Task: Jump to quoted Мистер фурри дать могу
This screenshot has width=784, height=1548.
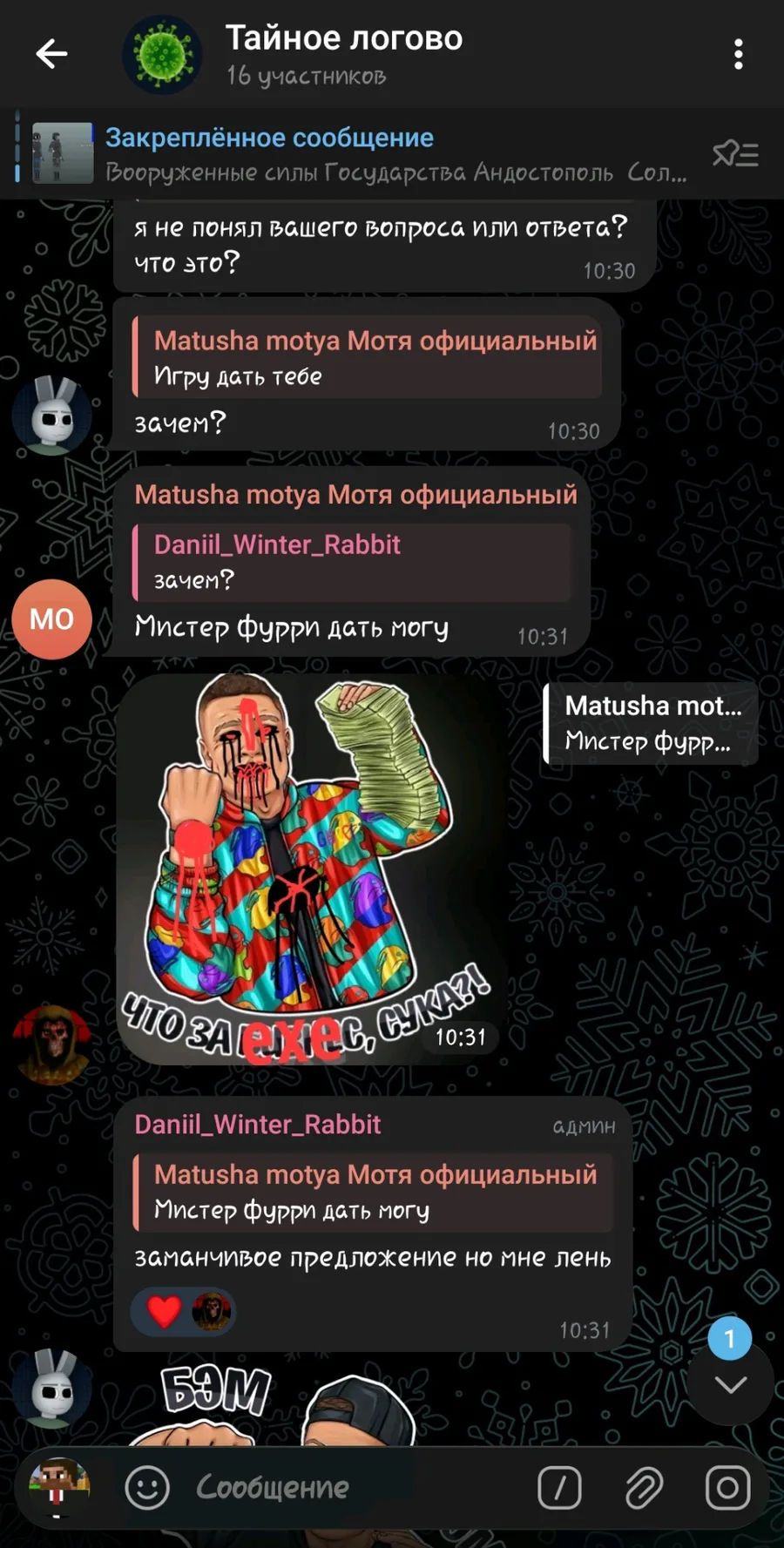Action: 373,1192
